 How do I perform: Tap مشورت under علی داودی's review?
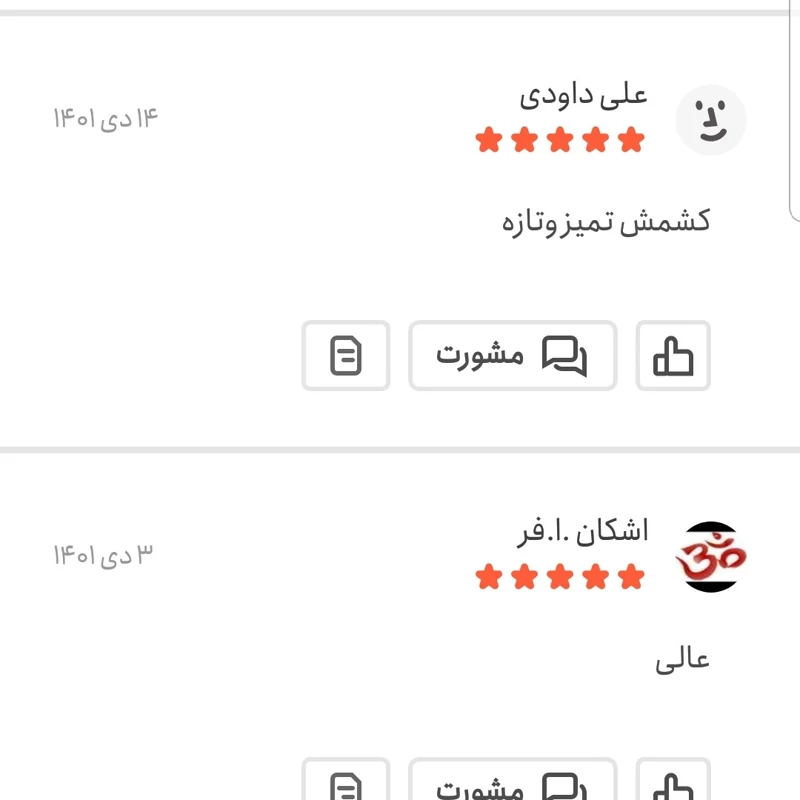[x=512, y=355]
